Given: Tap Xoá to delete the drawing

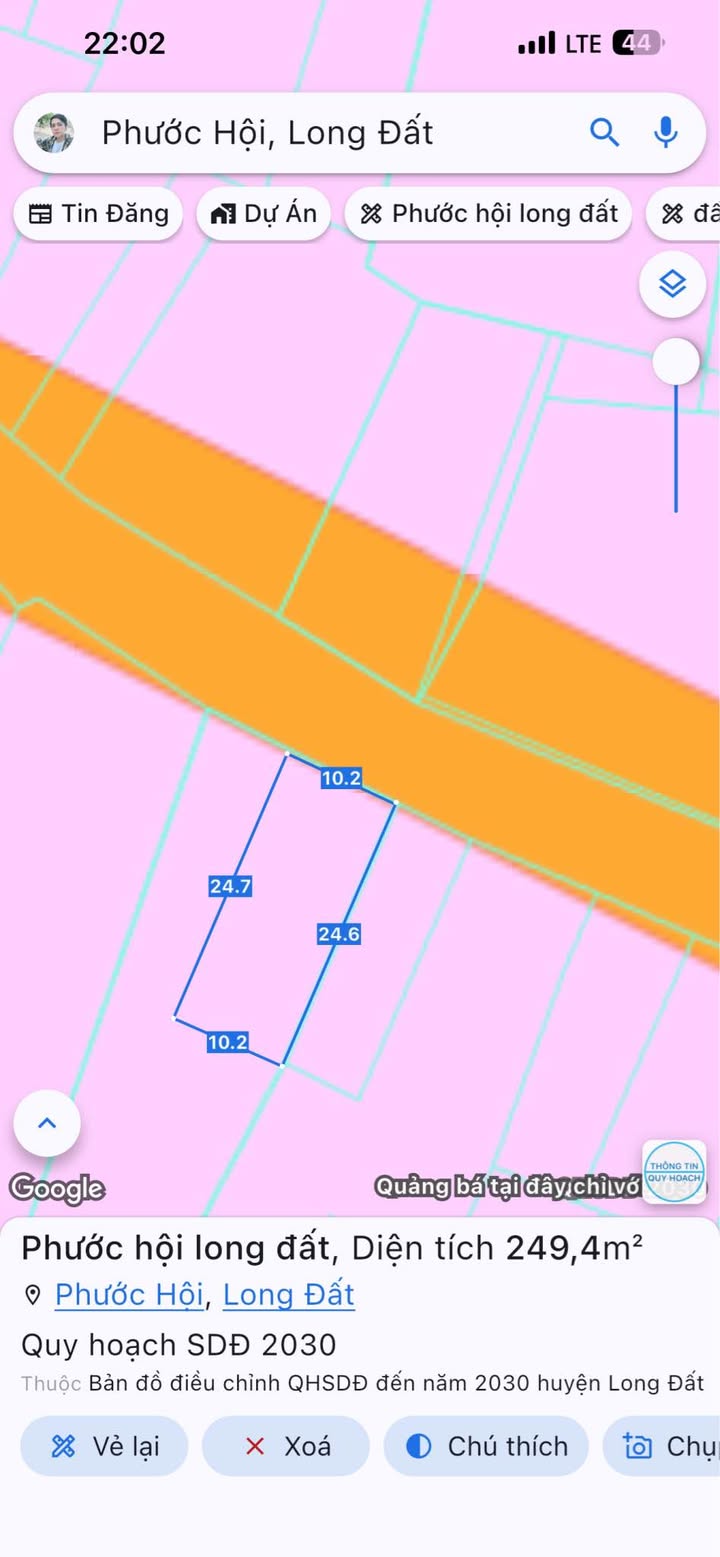Looking at the screenshot, I should coord(286,1446).
